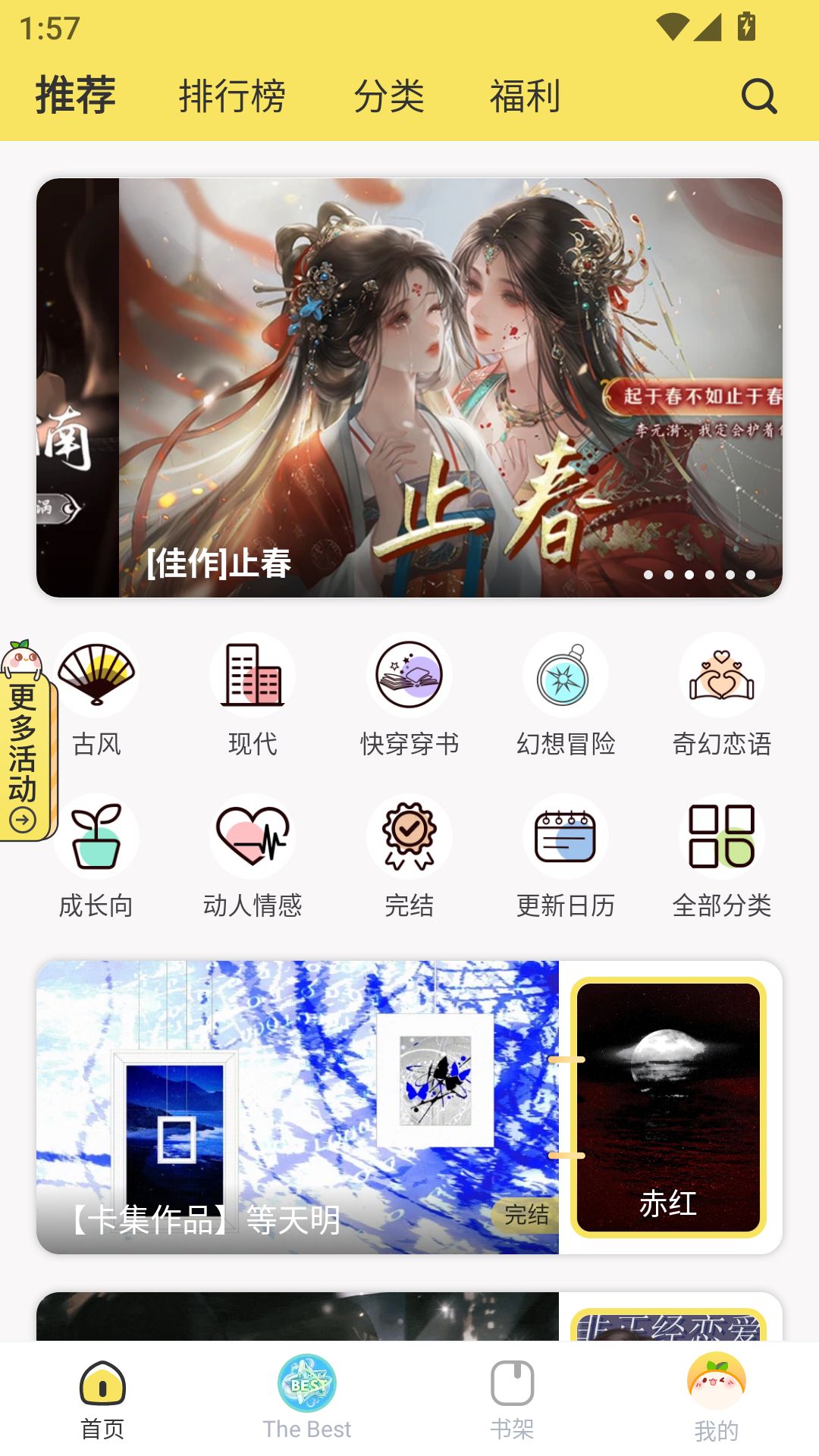This screenshot has width=819, height=1456.
Task: Open the search magnifier
Action: click(755, 97)
